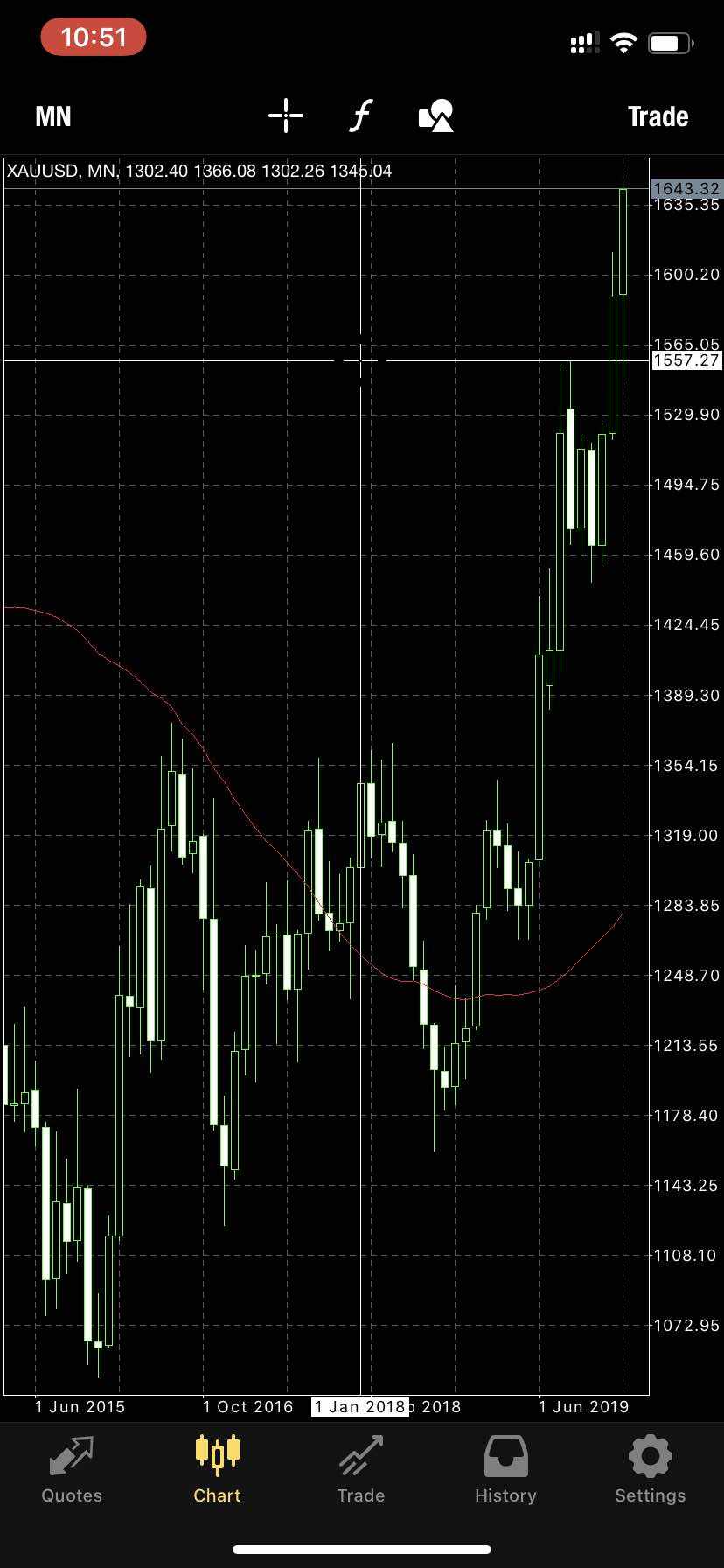Change the MN timeframe selector
Viewport: 724px width, 1568px height.
53,116
